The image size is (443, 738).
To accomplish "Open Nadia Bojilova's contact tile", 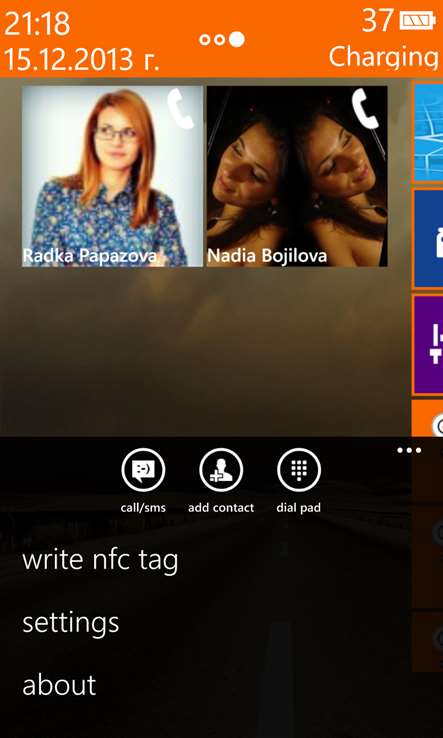I will [297, 176].
